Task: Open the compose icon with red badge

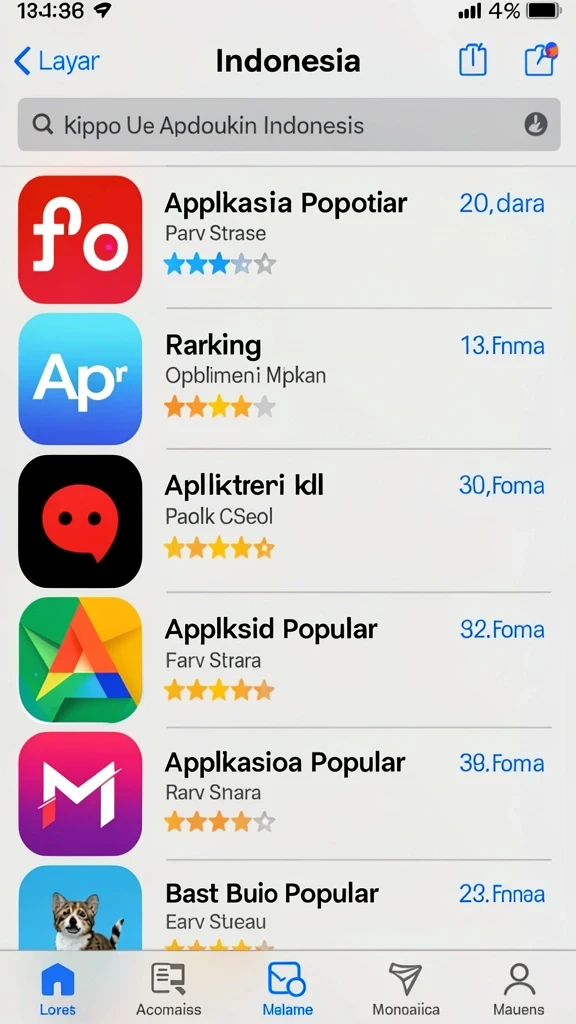Action: 541,59
